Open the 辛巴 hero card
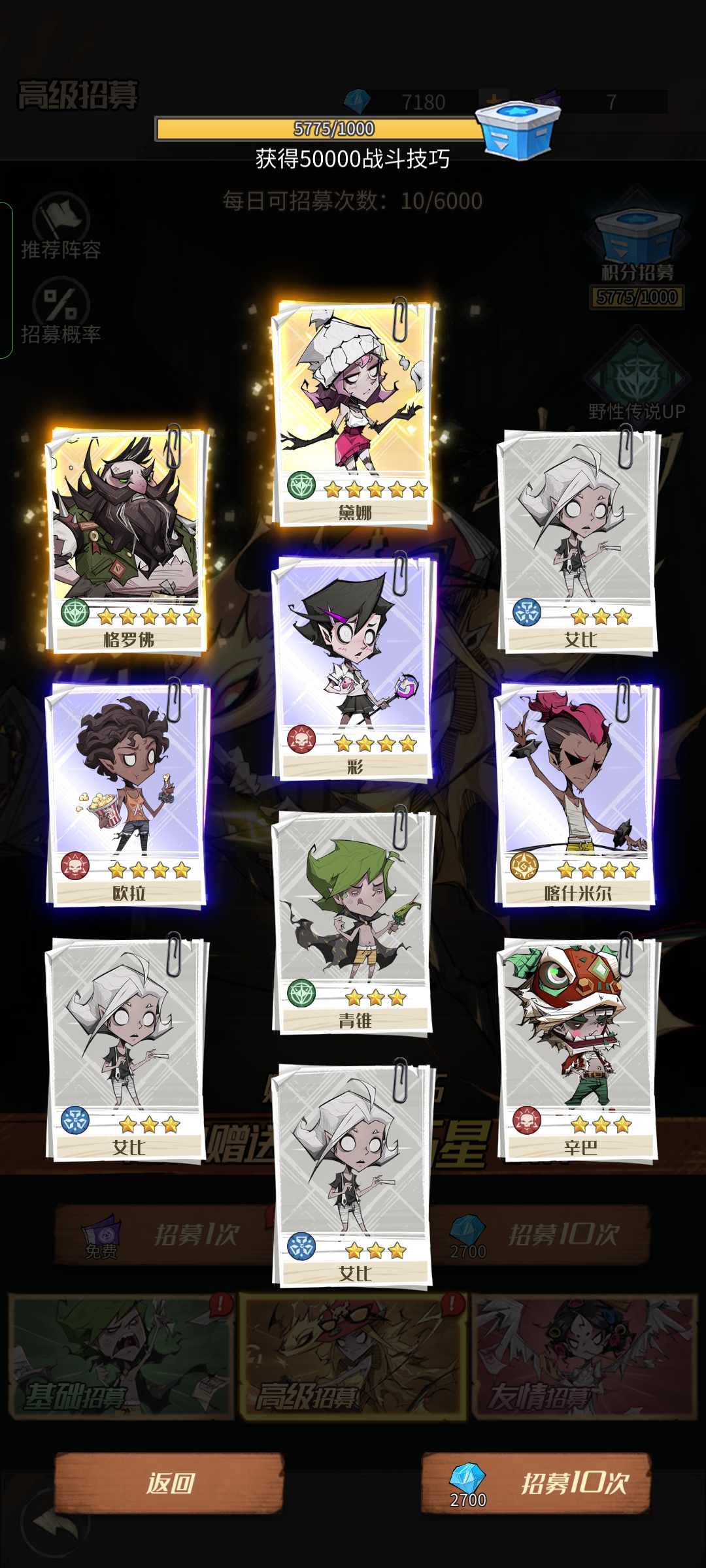This screenshot has height=1568, width=706. [x=578, y=1048]
